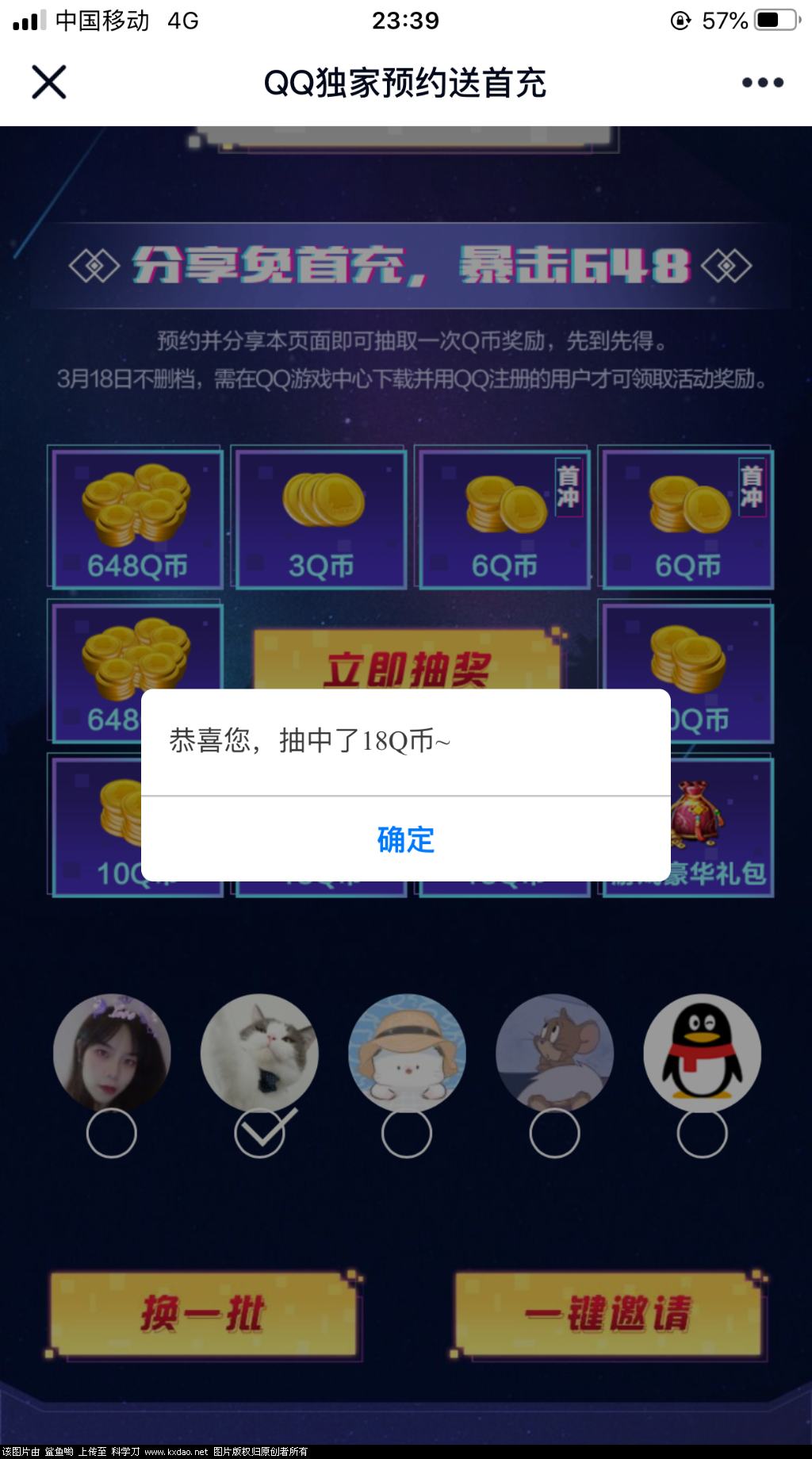Close the page with the X icon
812x1459 pixels.
(x=49, y=83)
